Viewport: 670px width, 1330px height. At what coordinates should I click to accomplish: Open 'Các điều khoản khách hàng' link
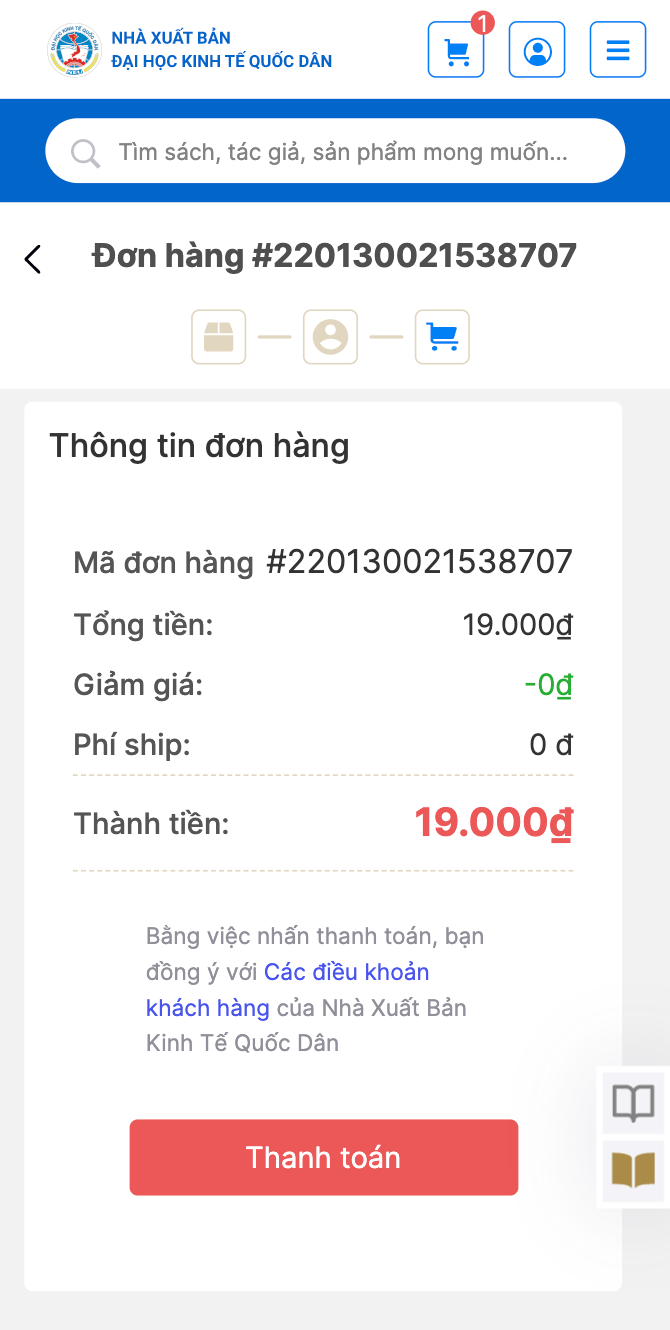(288, 989)
